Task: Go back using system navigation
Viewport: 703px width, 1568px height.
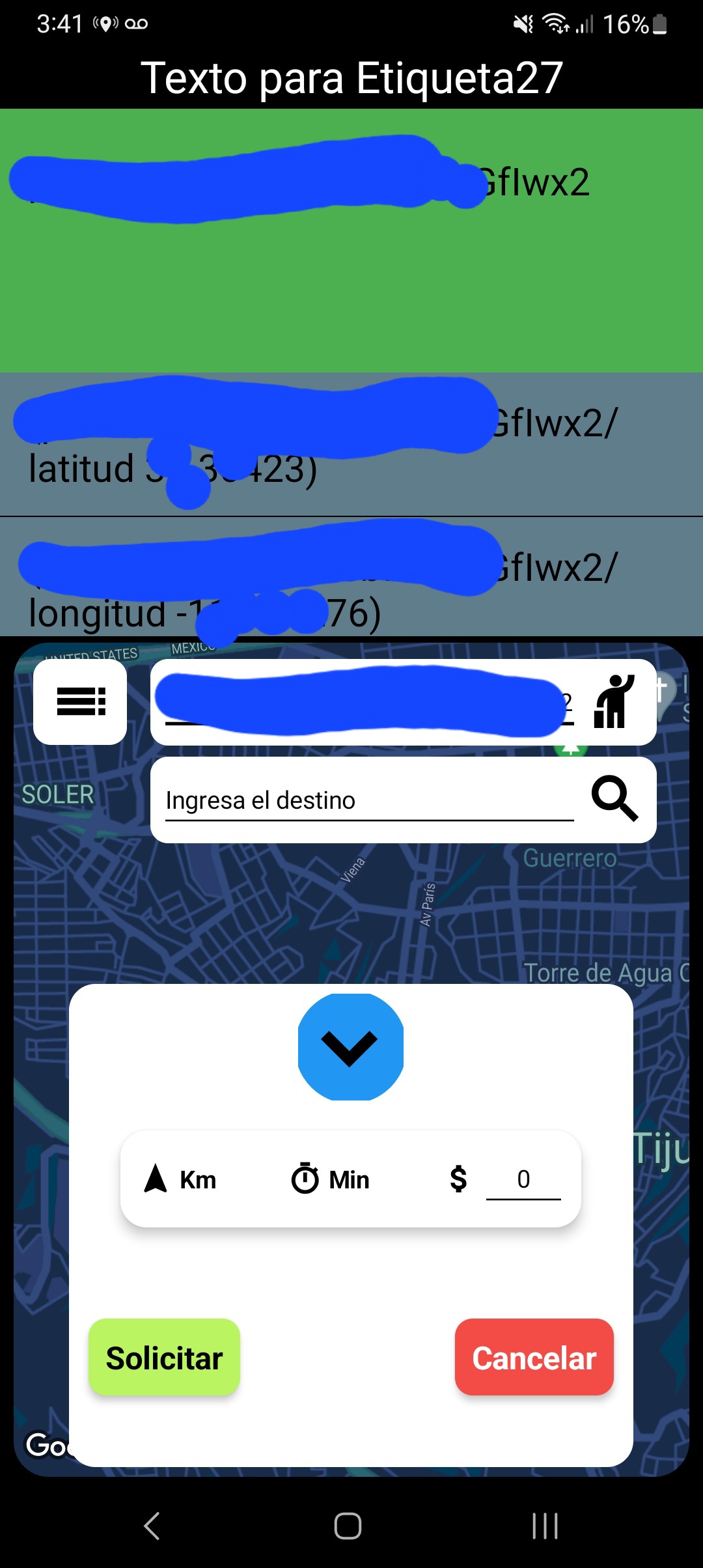Action: coord(152,1526)
